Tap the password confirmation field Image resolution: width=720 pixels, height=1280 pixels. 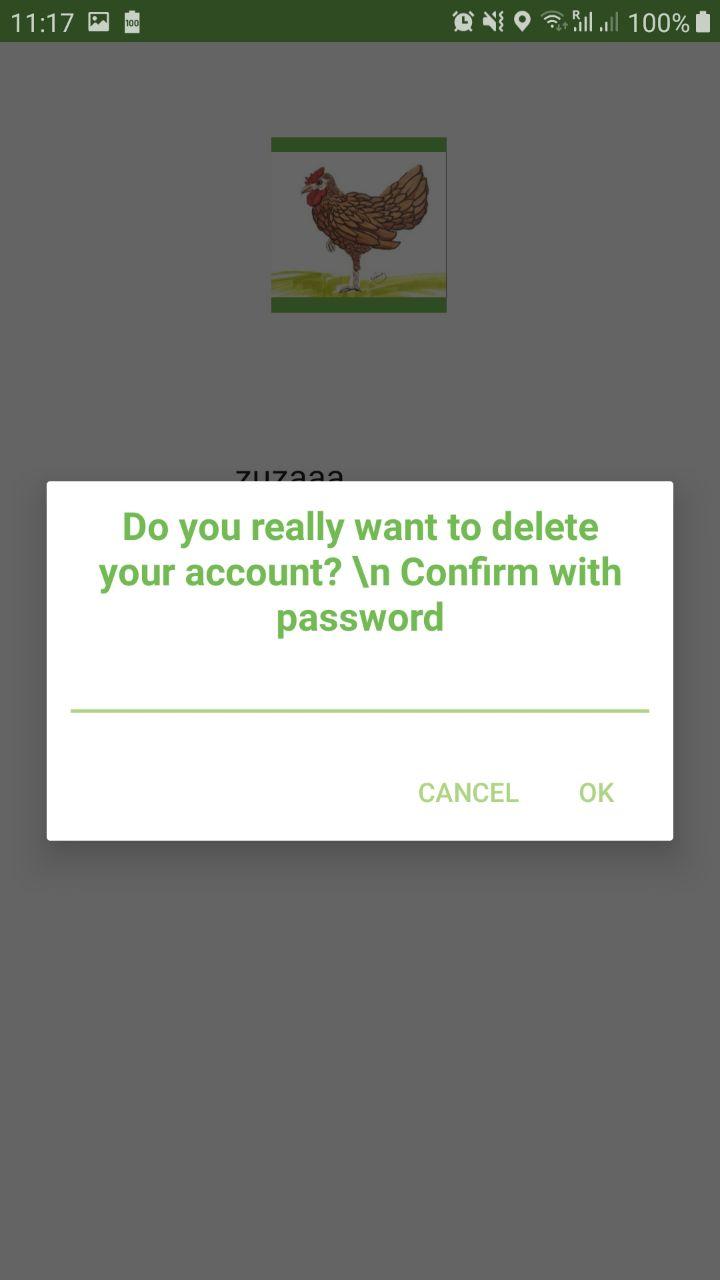pos(359,689)
